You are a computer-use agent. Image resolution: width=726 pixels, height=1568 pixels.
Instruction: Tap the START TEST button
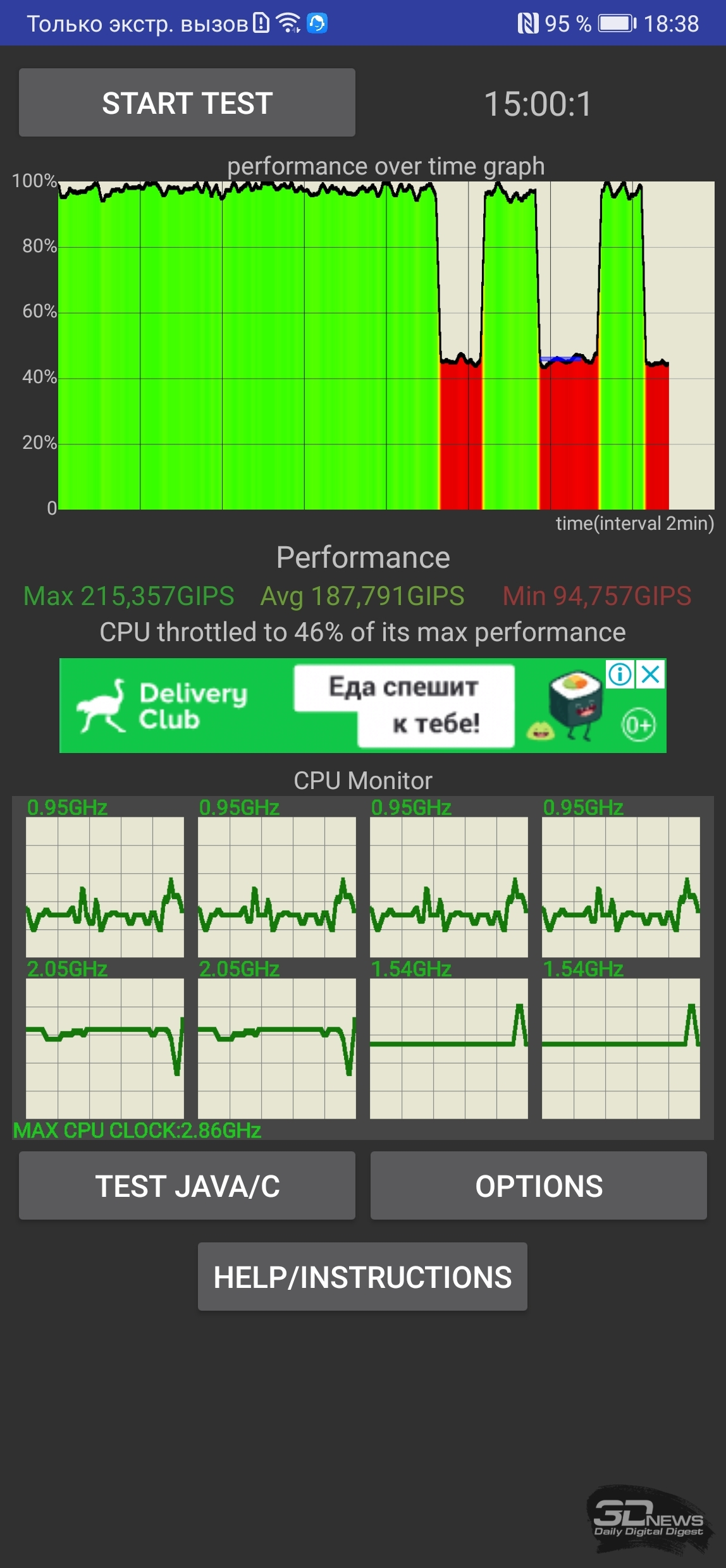pyautogui.click(x=187, y=102)
